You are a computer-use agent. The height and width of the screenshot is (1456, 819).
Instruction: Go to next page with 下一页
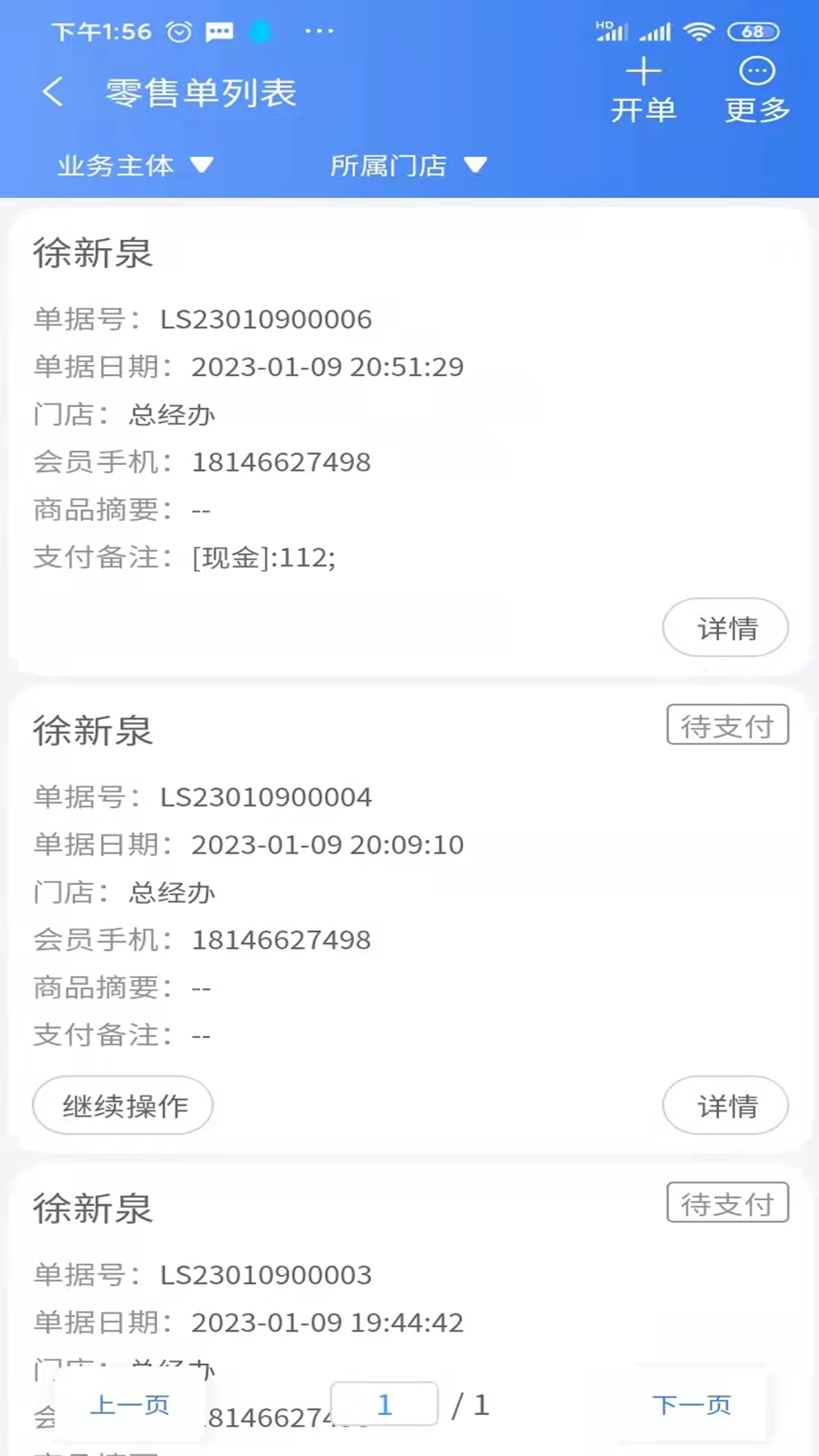pos(692,1405)
